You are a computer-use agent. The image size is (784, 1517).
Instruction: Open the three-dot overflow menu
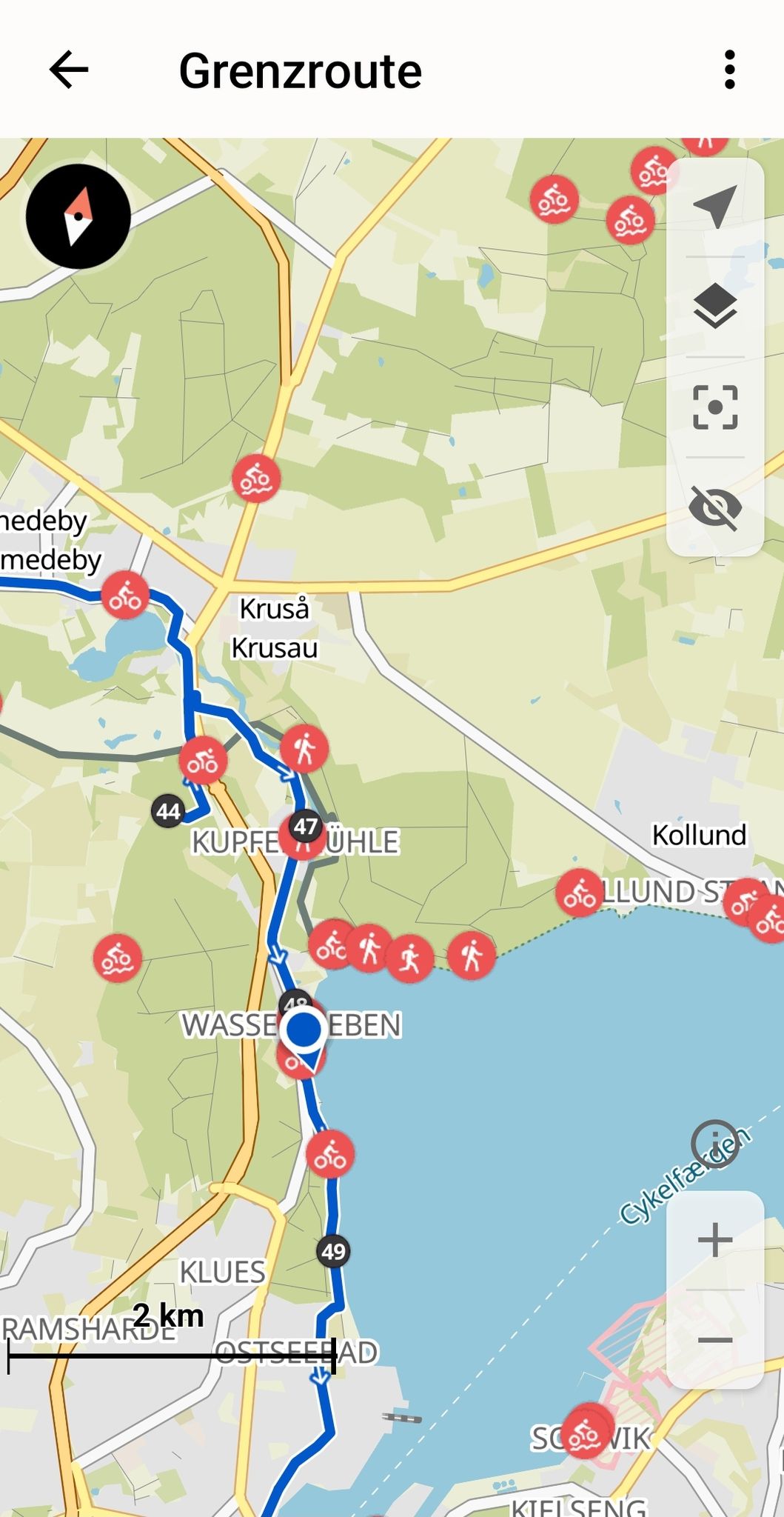730,70
